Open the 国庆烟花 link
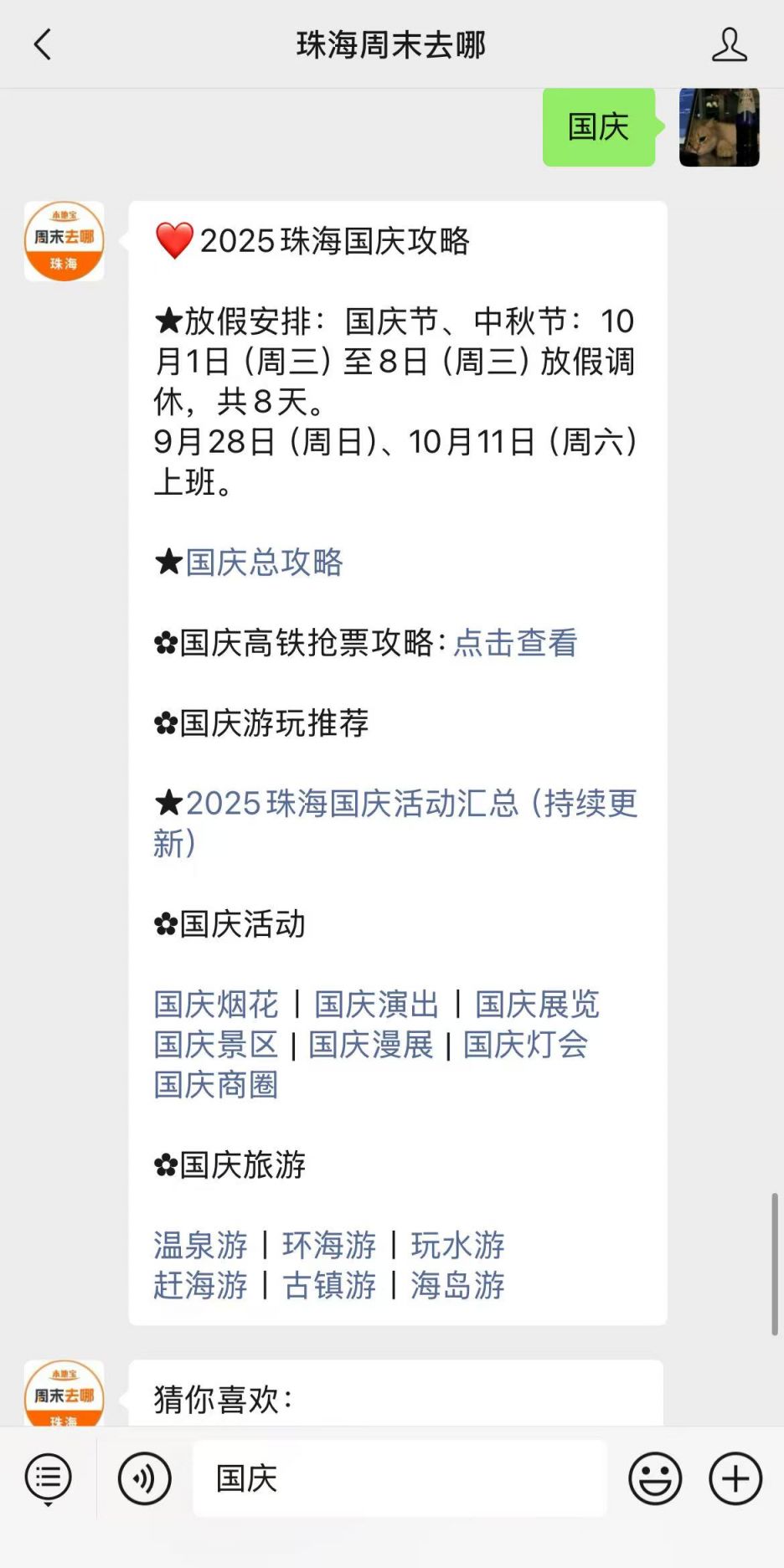Viewport: 784px width, 1568px height. coord(216,1004)
